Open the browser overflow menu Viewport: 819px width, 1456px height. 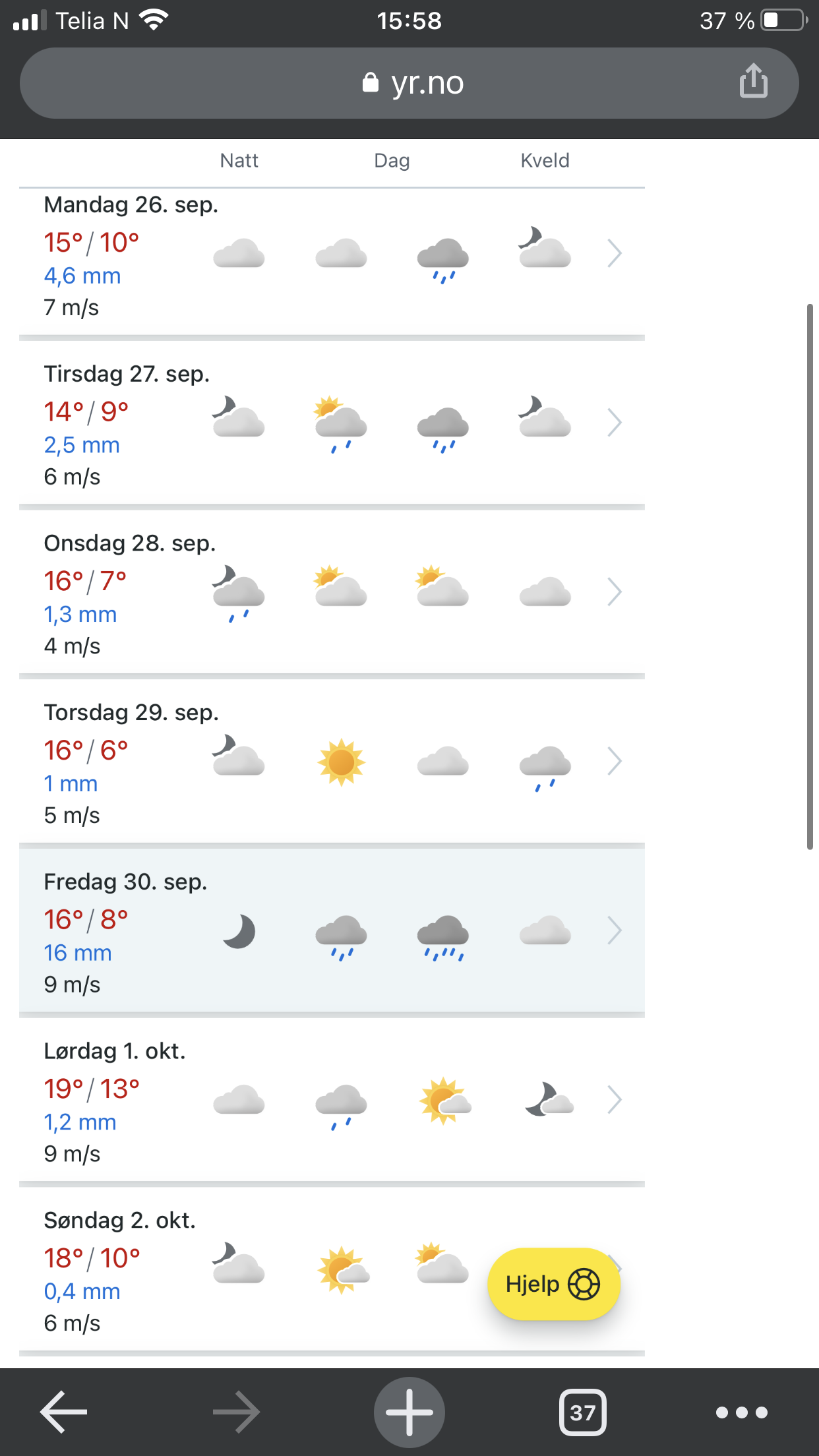[x=742, y=1412]
